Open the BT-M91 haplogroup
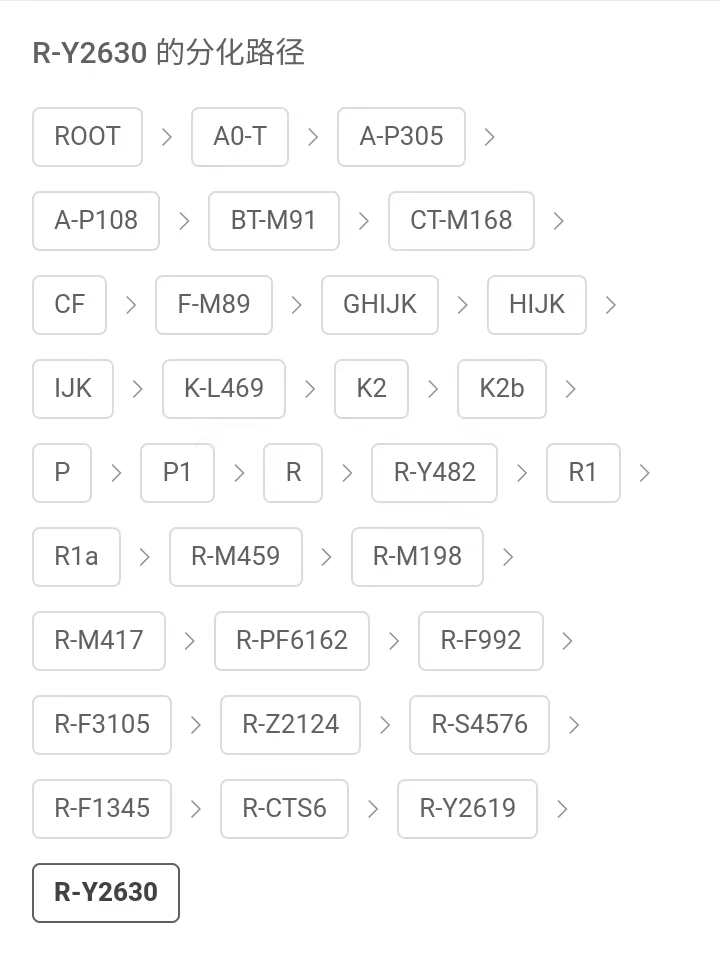 pyautogui.click(x=273, y=221)
